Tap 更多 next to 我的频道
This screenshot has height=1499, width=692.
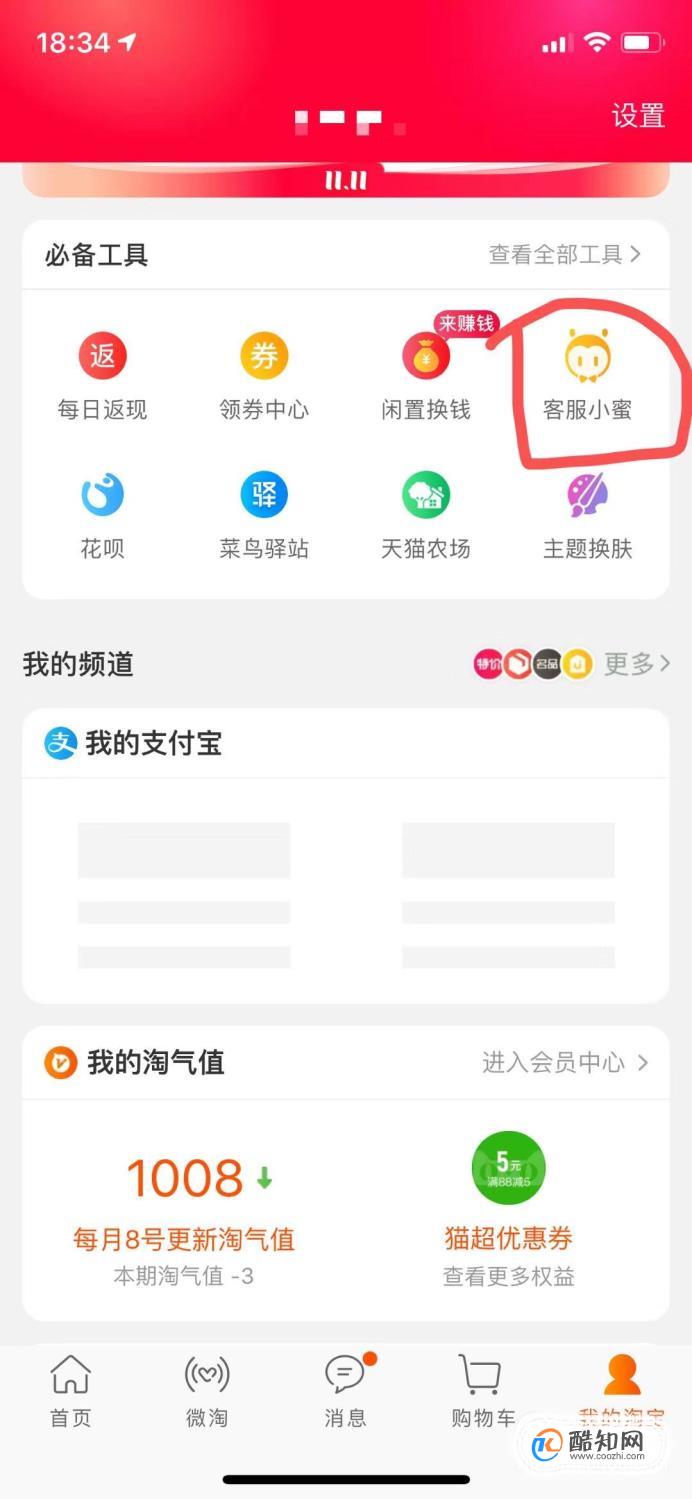click(636, 663)
